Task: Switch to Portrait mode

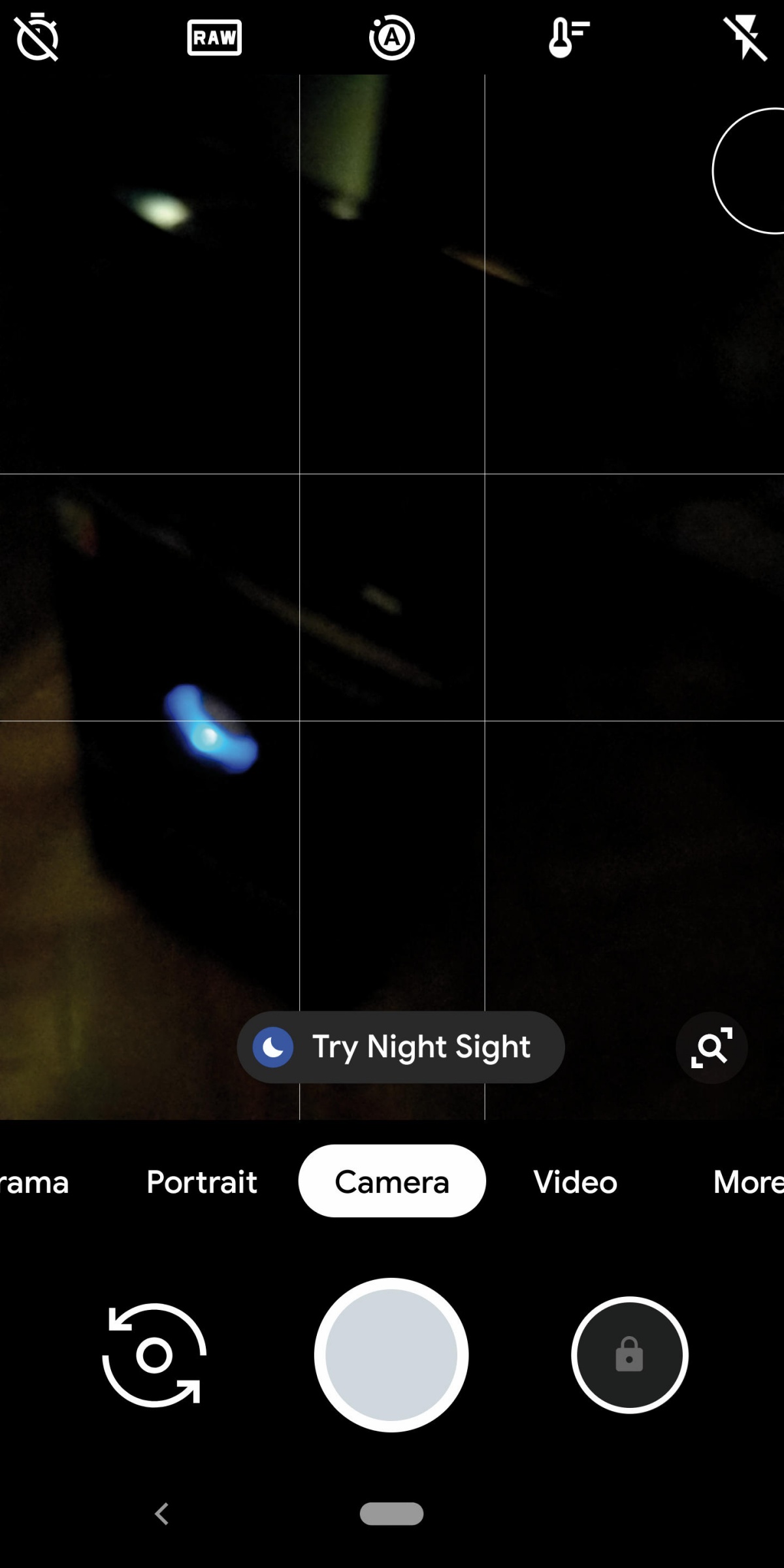Action: [202, 1181]
